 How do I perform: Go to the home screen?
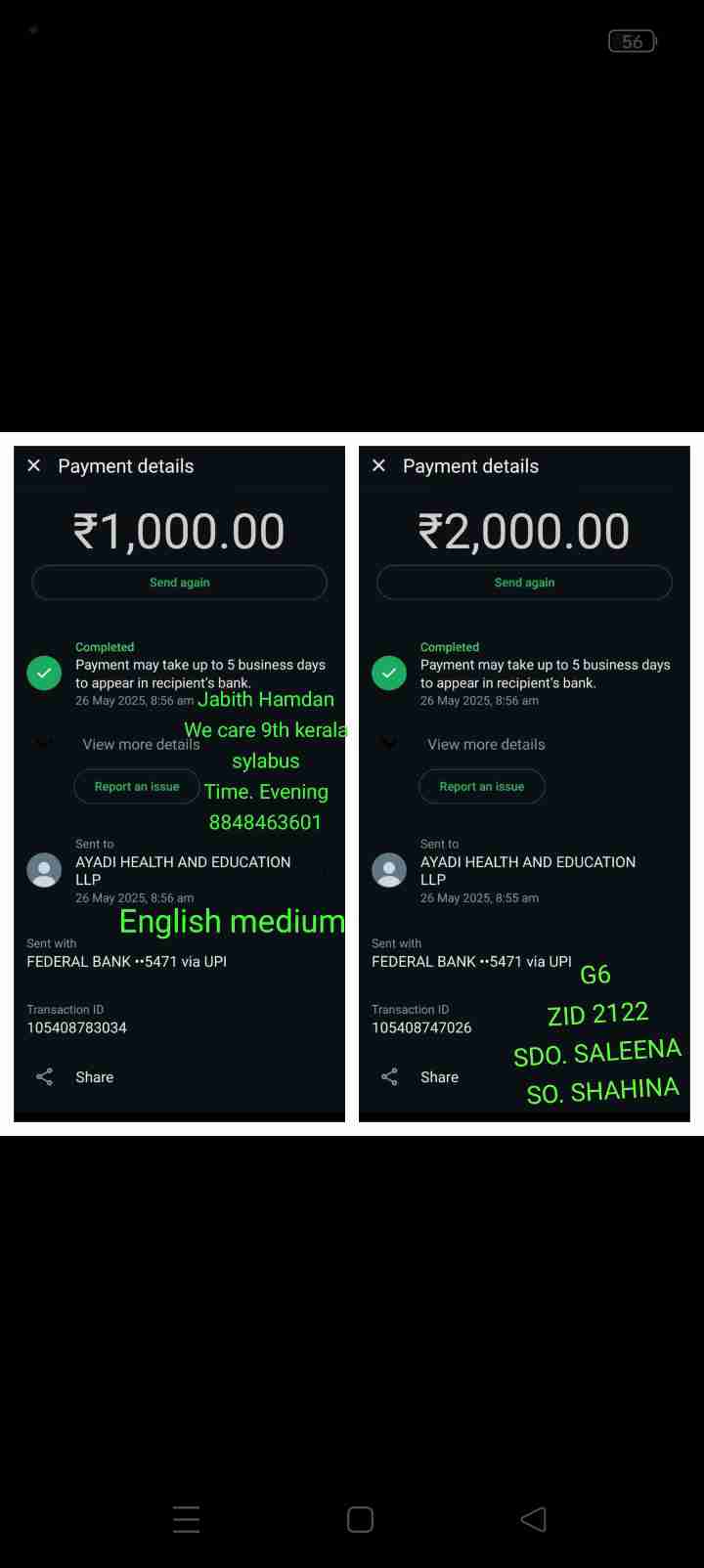point(360,1519)
